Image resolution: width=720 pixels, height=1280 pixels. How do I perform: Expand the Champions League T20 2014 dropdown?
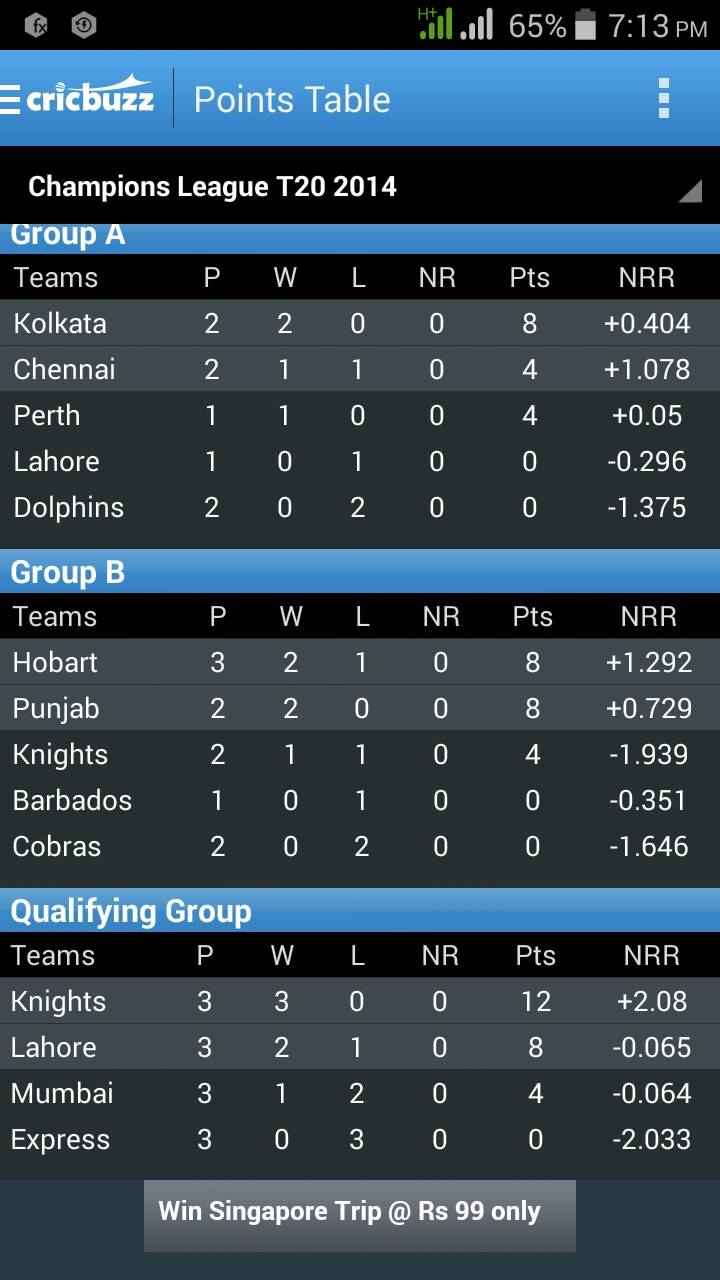pyautogui.click(x=360, y=186)
